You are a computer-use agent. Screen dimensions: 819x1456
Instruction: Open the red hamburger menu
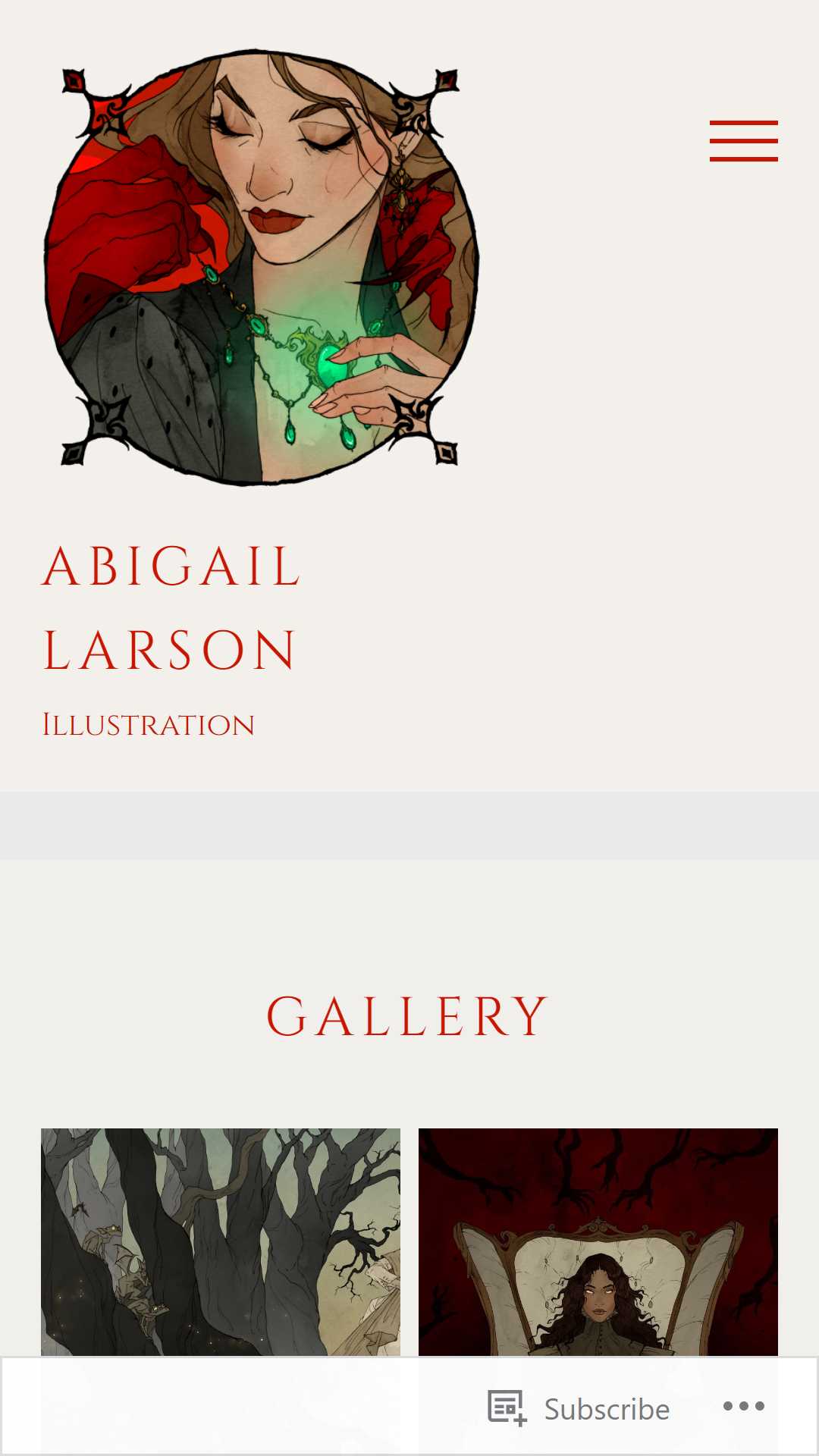point(743,141)
